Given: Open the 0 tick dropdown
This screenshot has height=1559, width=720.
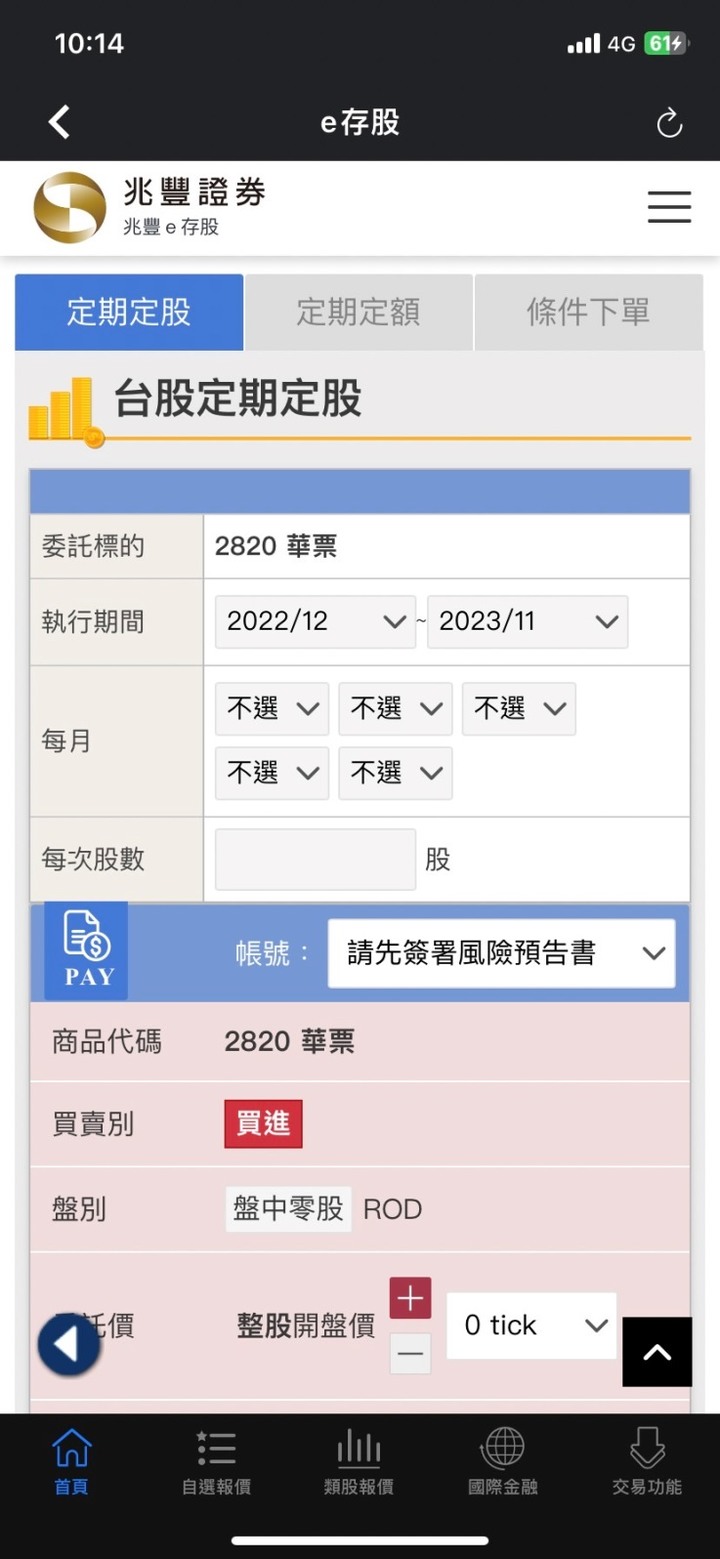Looking at the screenshot, I should [531, 1325].
